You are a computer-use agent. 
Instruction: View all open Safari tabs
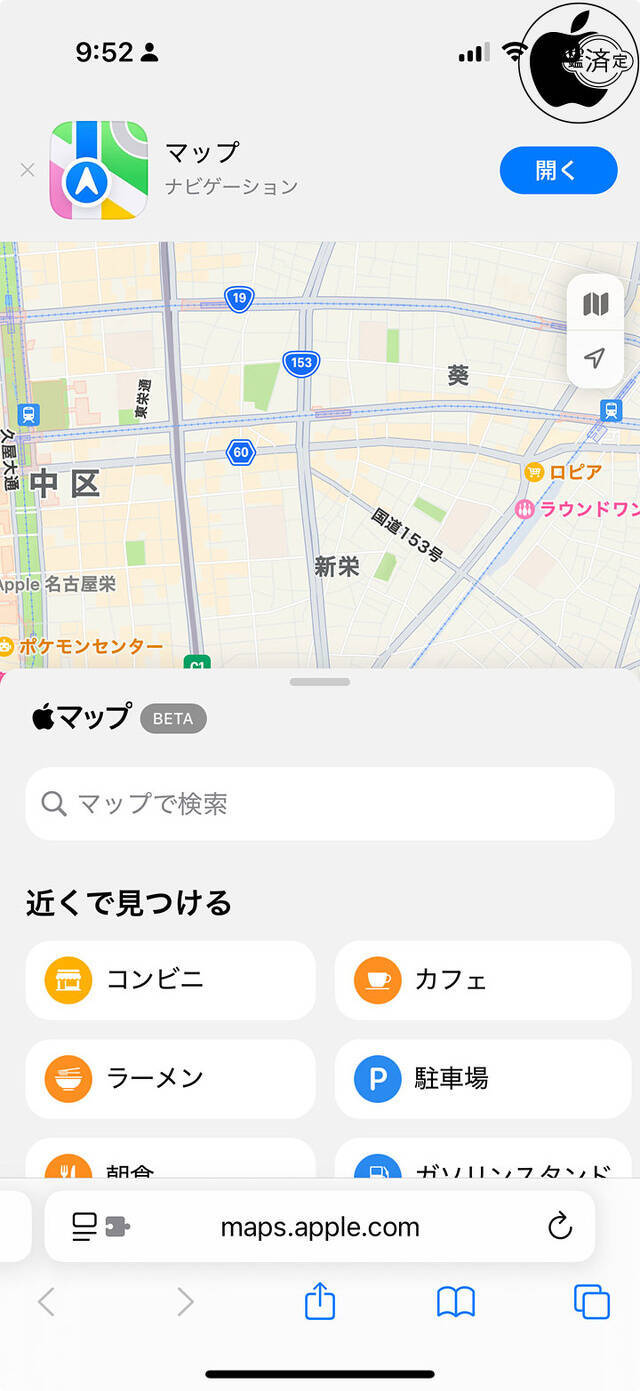point(592,1302)
